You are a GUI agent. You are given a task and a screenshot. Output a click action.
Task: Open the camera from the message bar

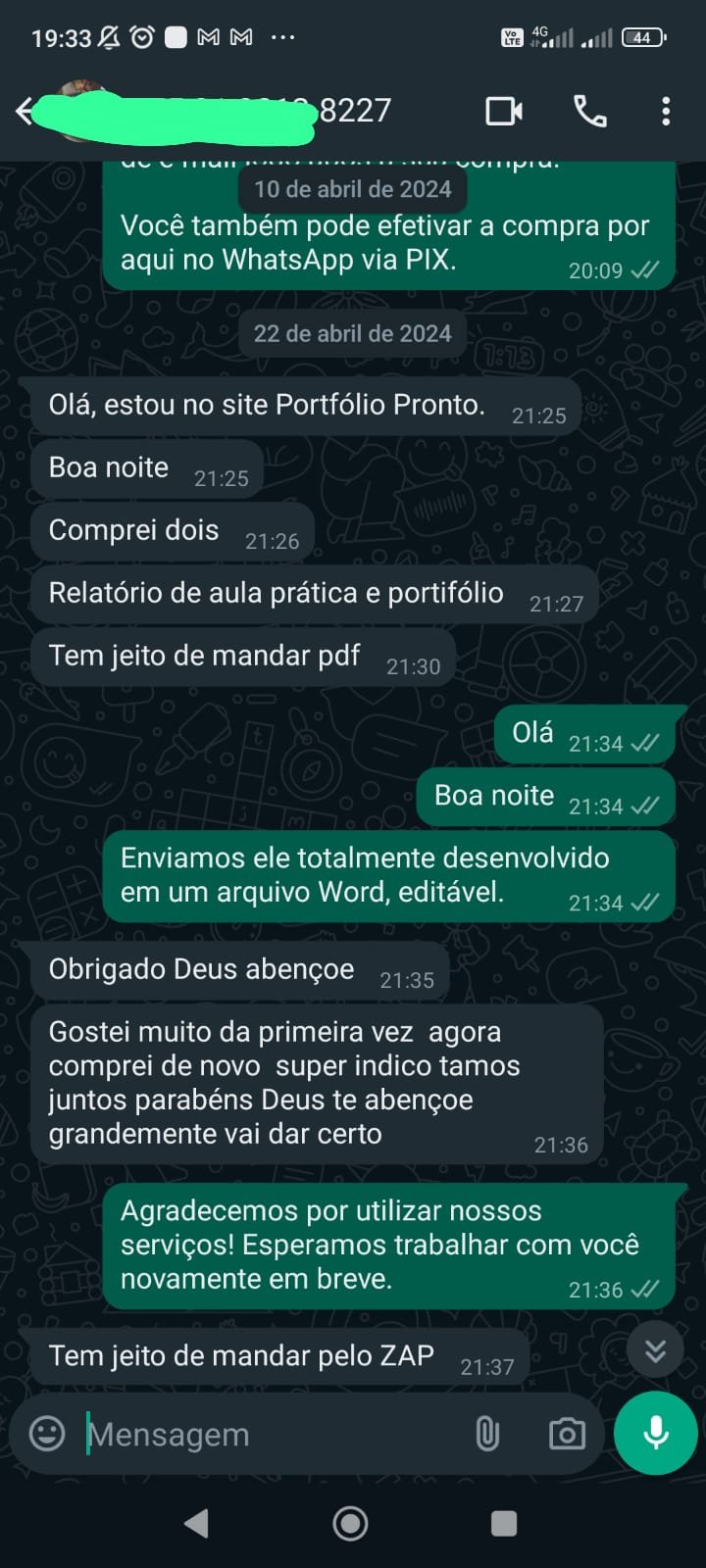pos(567,1434)
